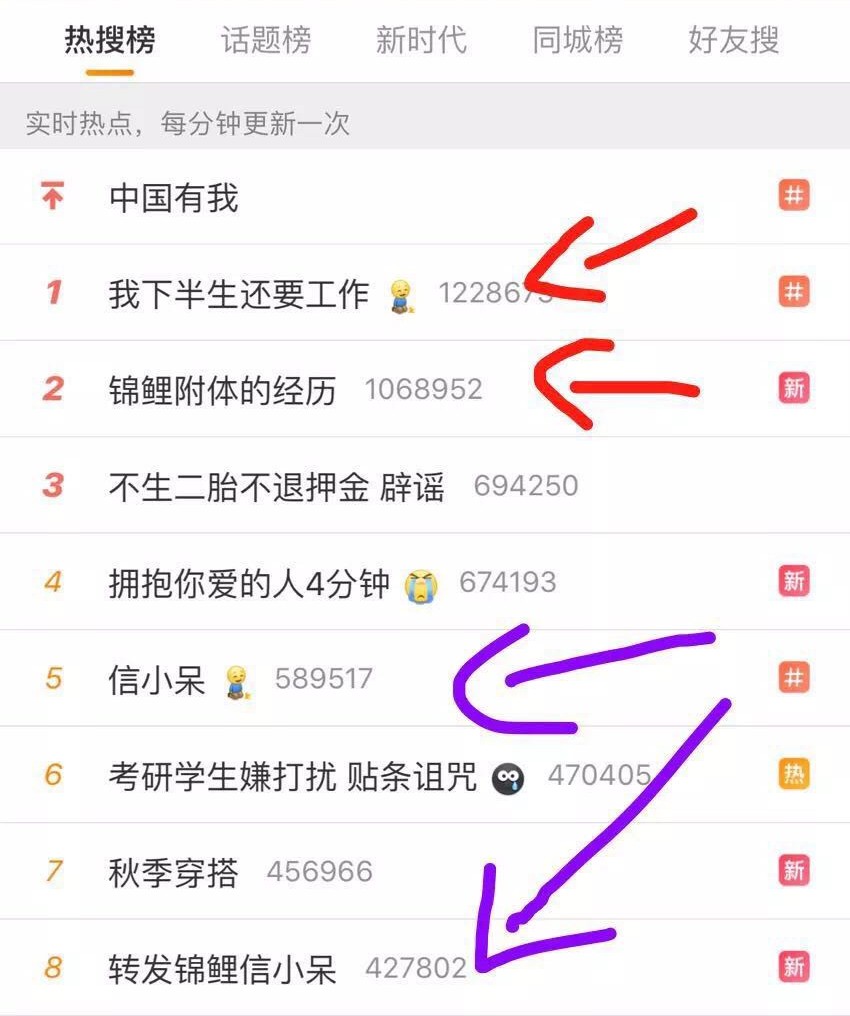The height and width of the screenshot is (1016, 850).
Task: Click the 热 badge on the 考研学生 entry
Action: click(x=793, y=775)
